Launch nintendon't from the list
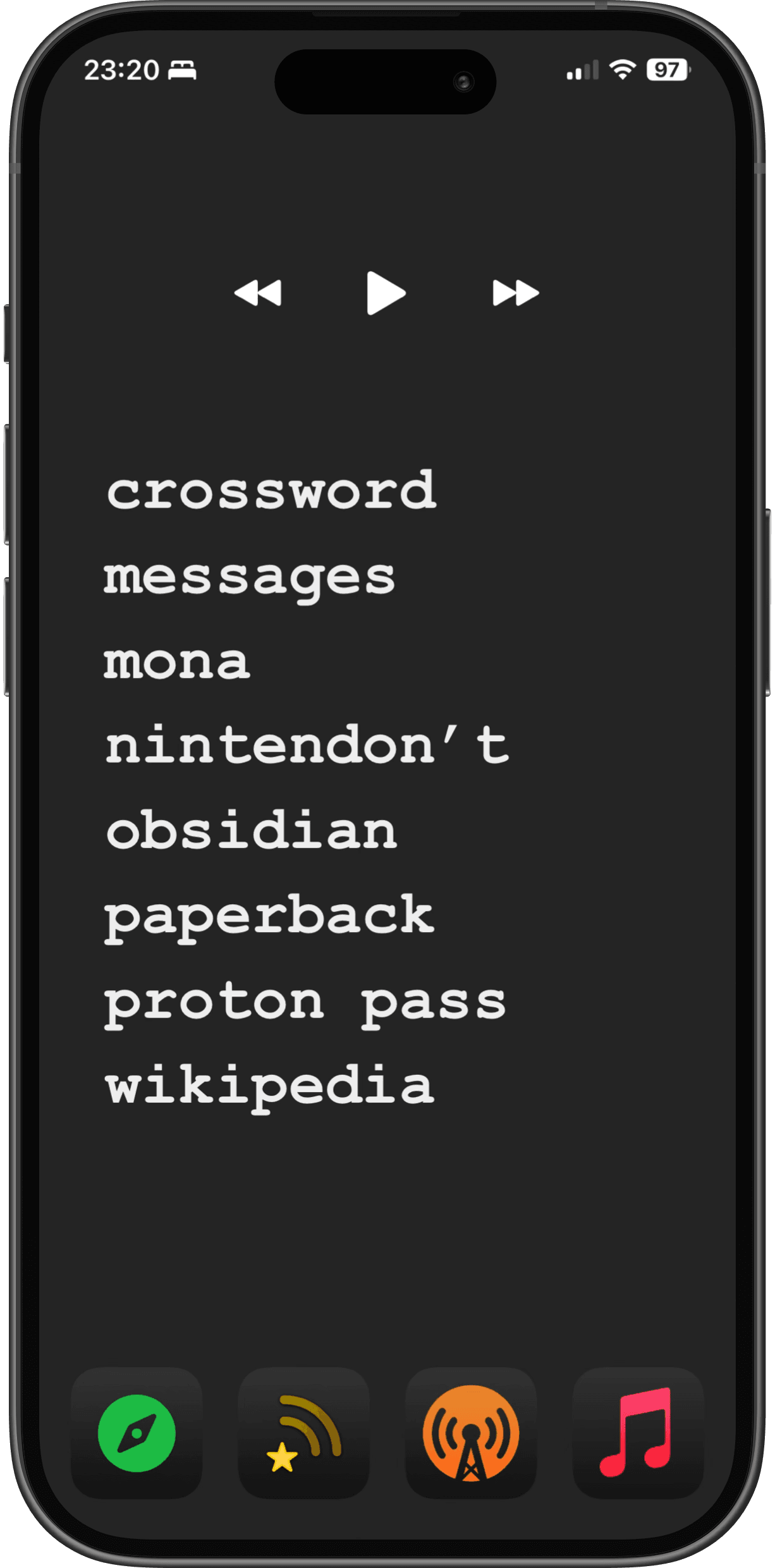The width and height of the screenshot is (775, 1568). coord(307,745)
